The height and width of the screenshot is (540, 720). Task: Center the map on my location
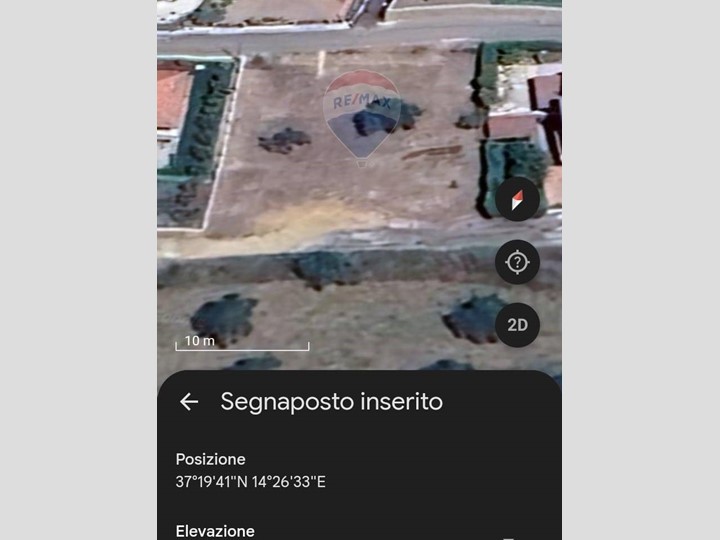(x=517, y=262)
